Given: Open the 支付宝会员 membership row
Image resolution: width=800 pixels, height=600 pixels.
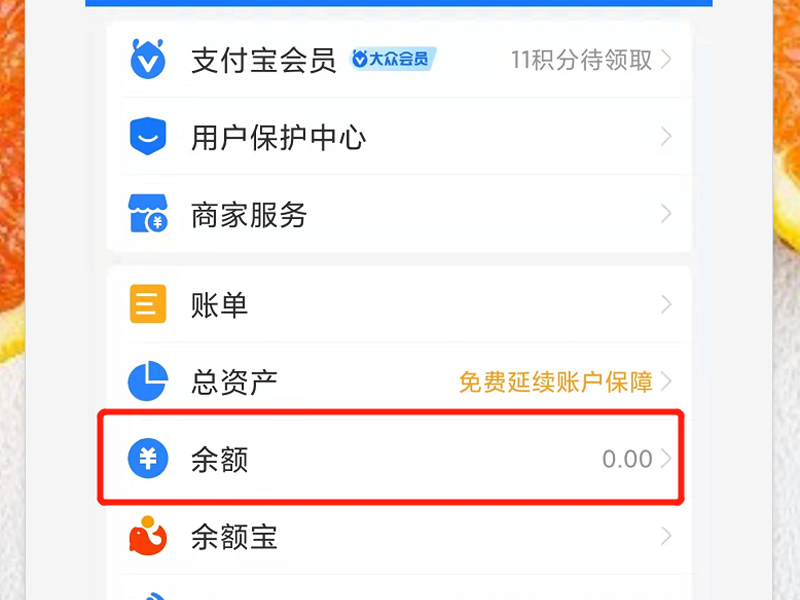Looking at the screenshot, I should [264, 60].
